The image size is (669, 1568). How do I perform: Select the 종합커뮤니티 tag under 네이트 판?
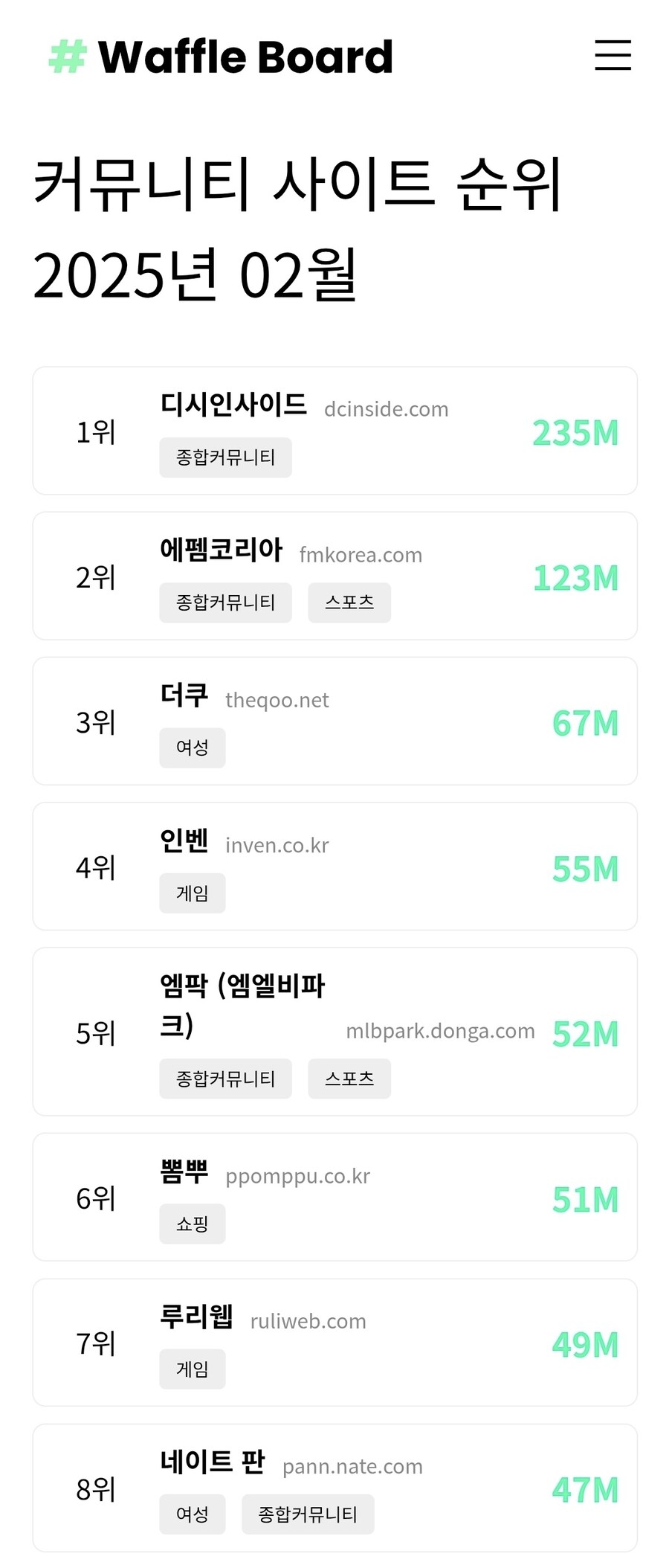(308, 1514)
